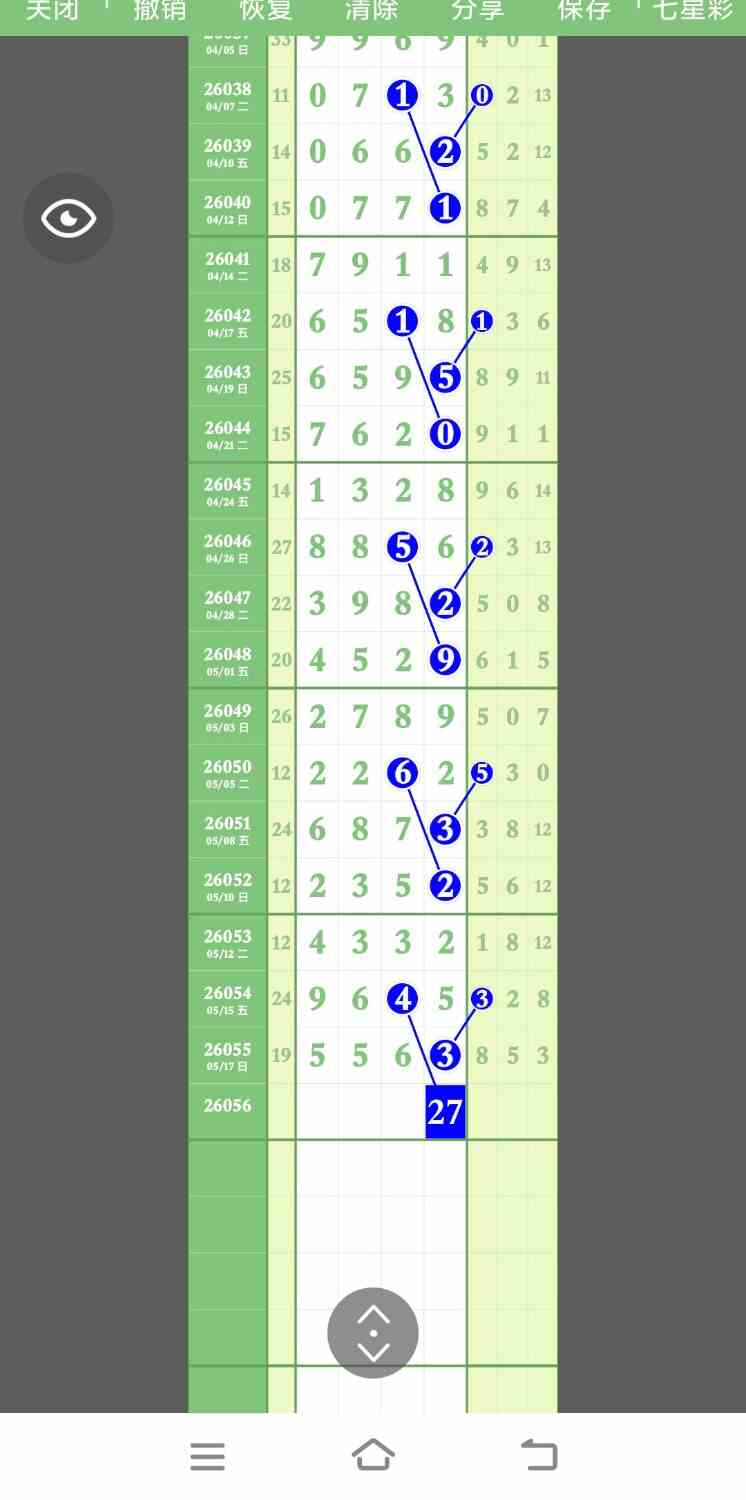Image resolution: width=746 pixels, height=1500 pixels.
Task: Undo the last mark with 撤销
Action: 160,11
